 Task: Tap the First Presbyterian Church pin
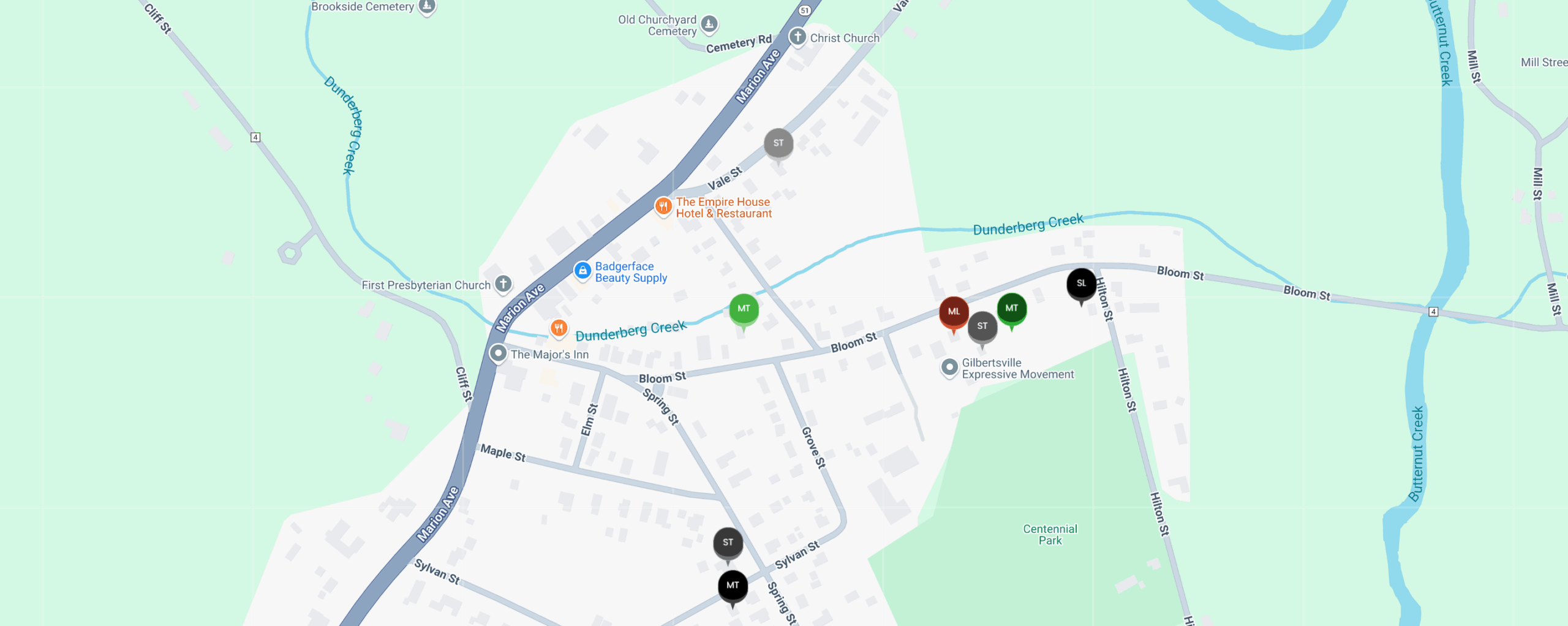(x=503, y=284)
